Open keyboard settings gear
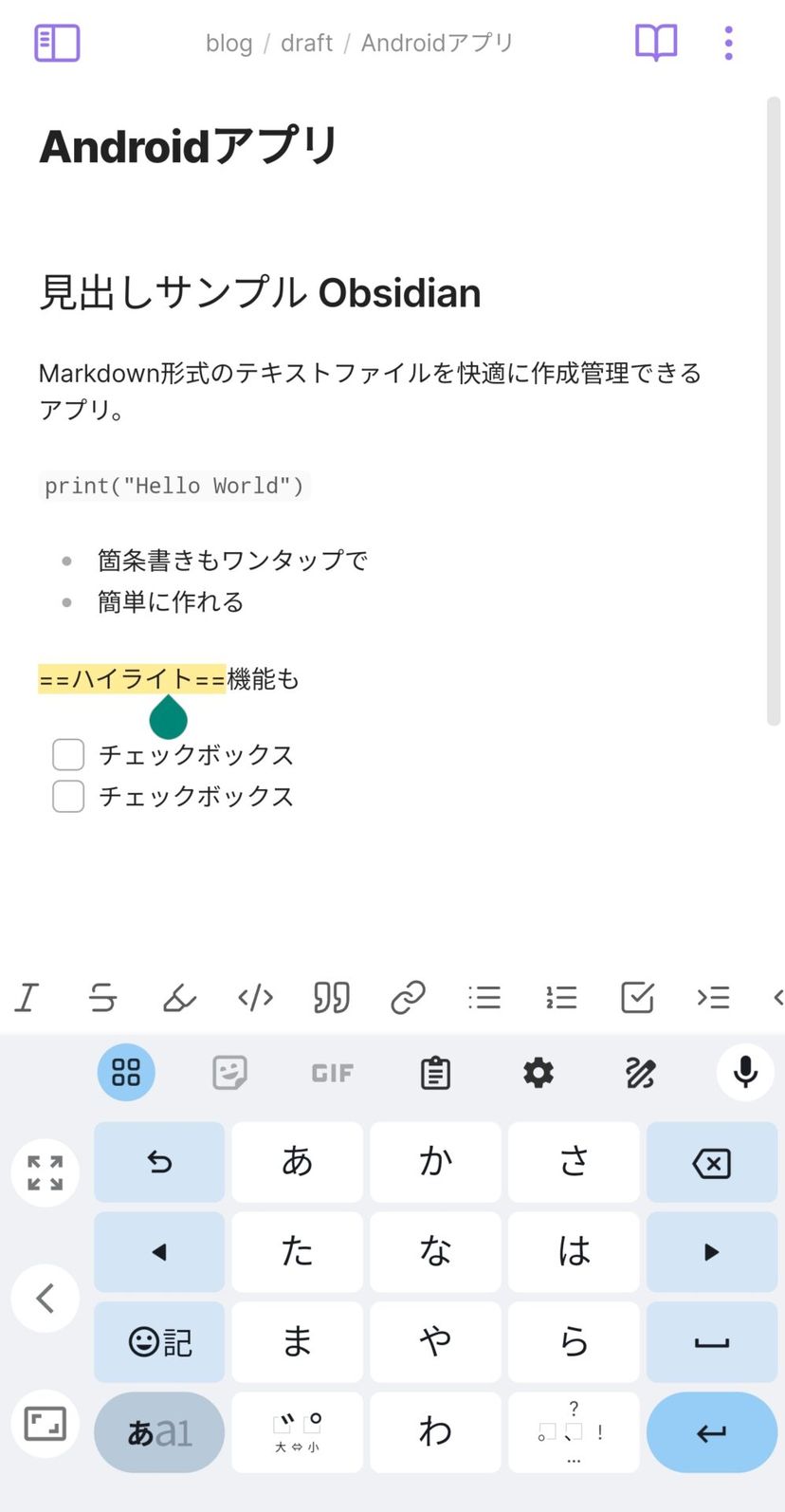This screenshot has height=1512, width=785. click(x=539, y=1073)
